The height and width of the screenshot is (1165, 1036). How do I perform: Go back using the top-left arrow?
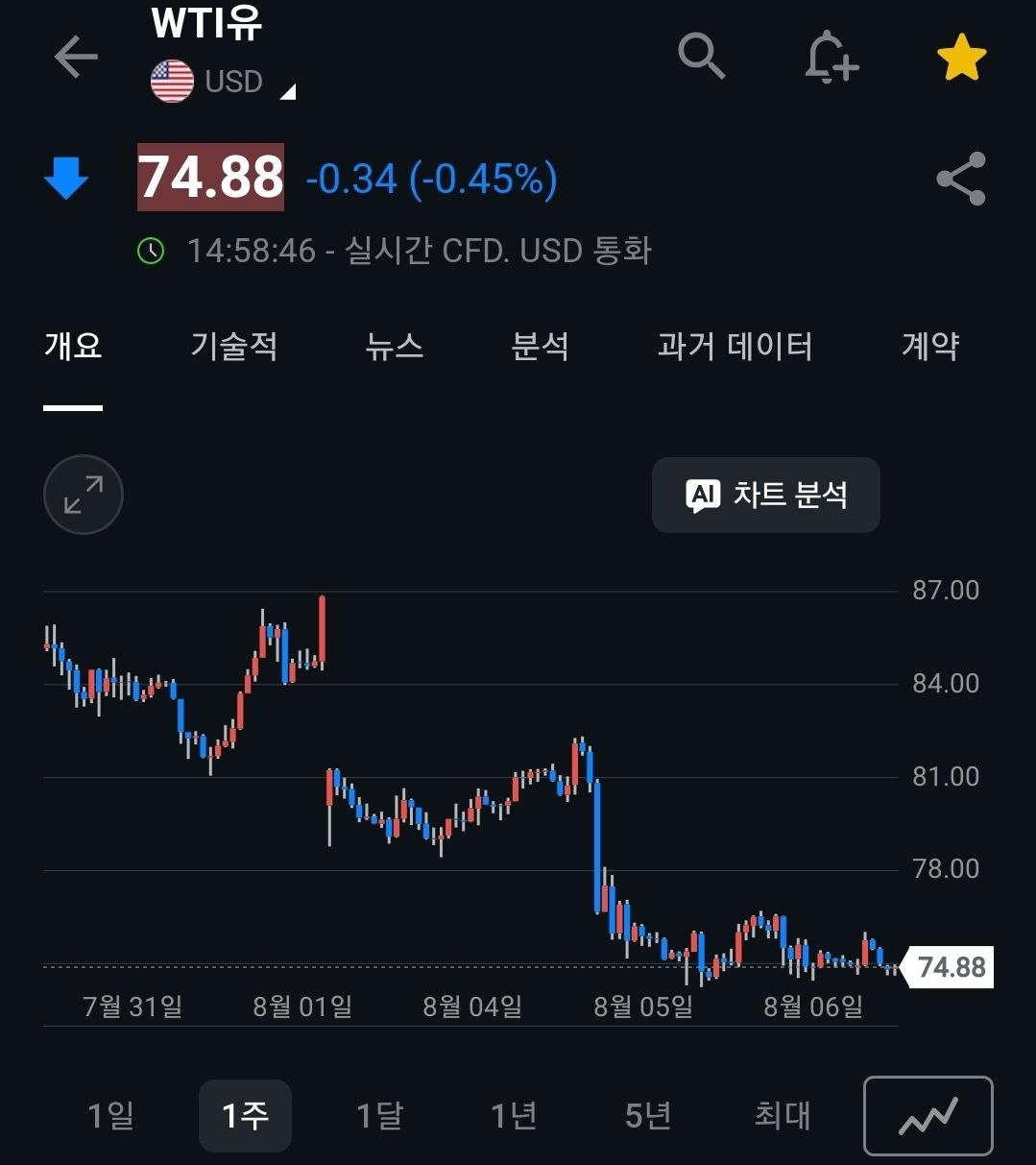pos(76,58)
